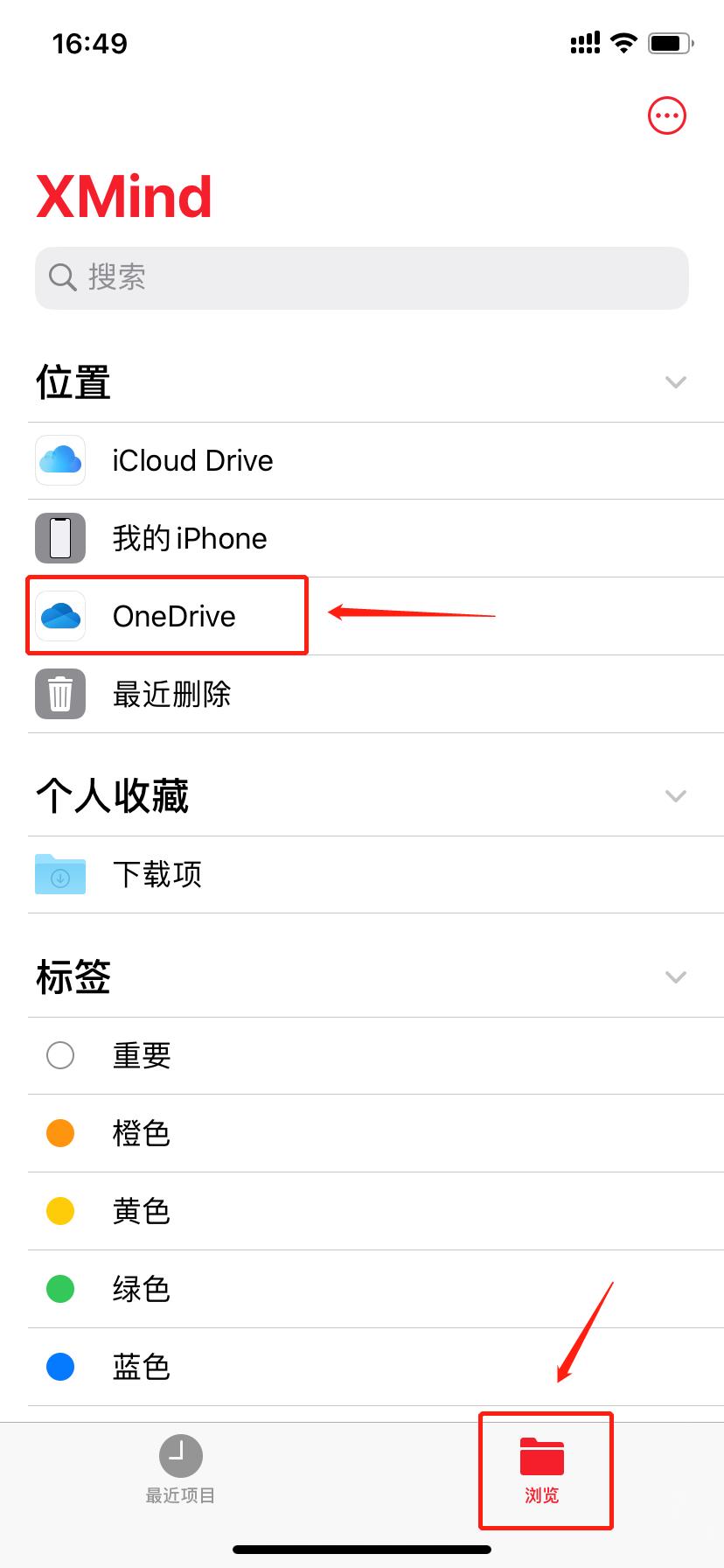Viewport: 724px width, 1568px height.
Task: Collapse the 个人收藏 section
Action: 675,796
